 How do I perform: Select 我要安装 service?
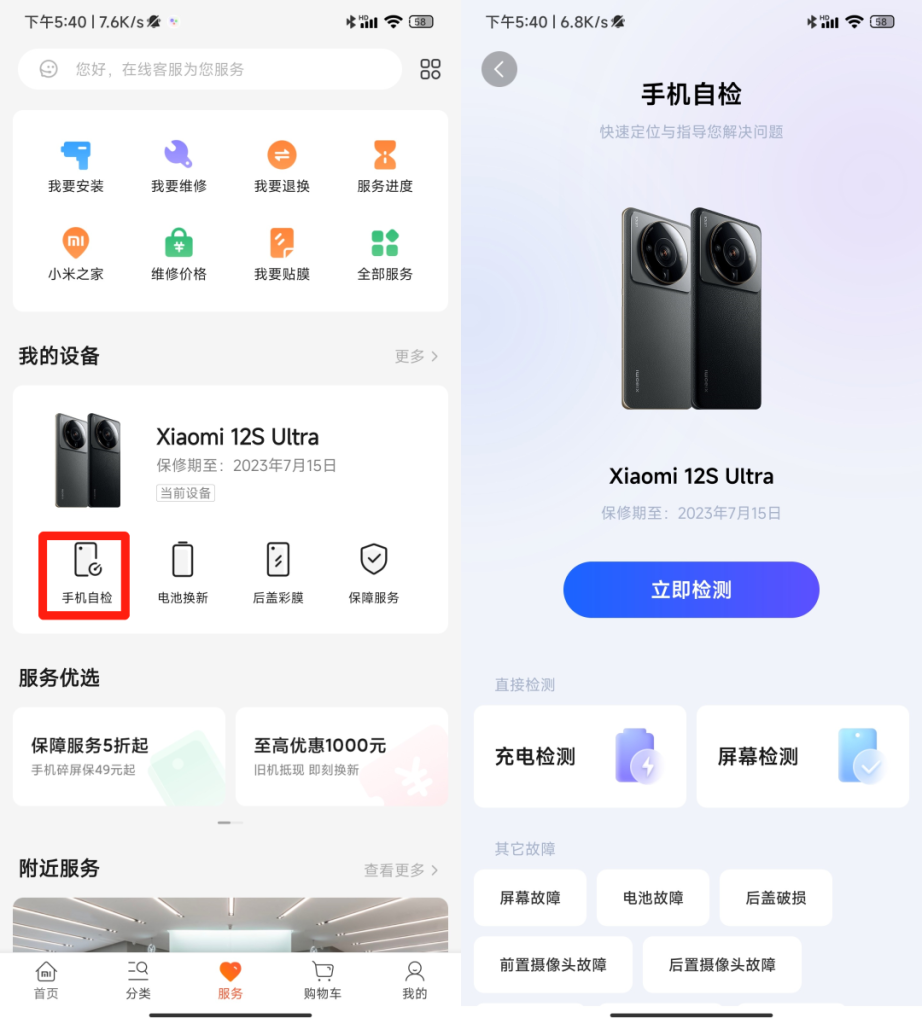(x=76, y=166)
